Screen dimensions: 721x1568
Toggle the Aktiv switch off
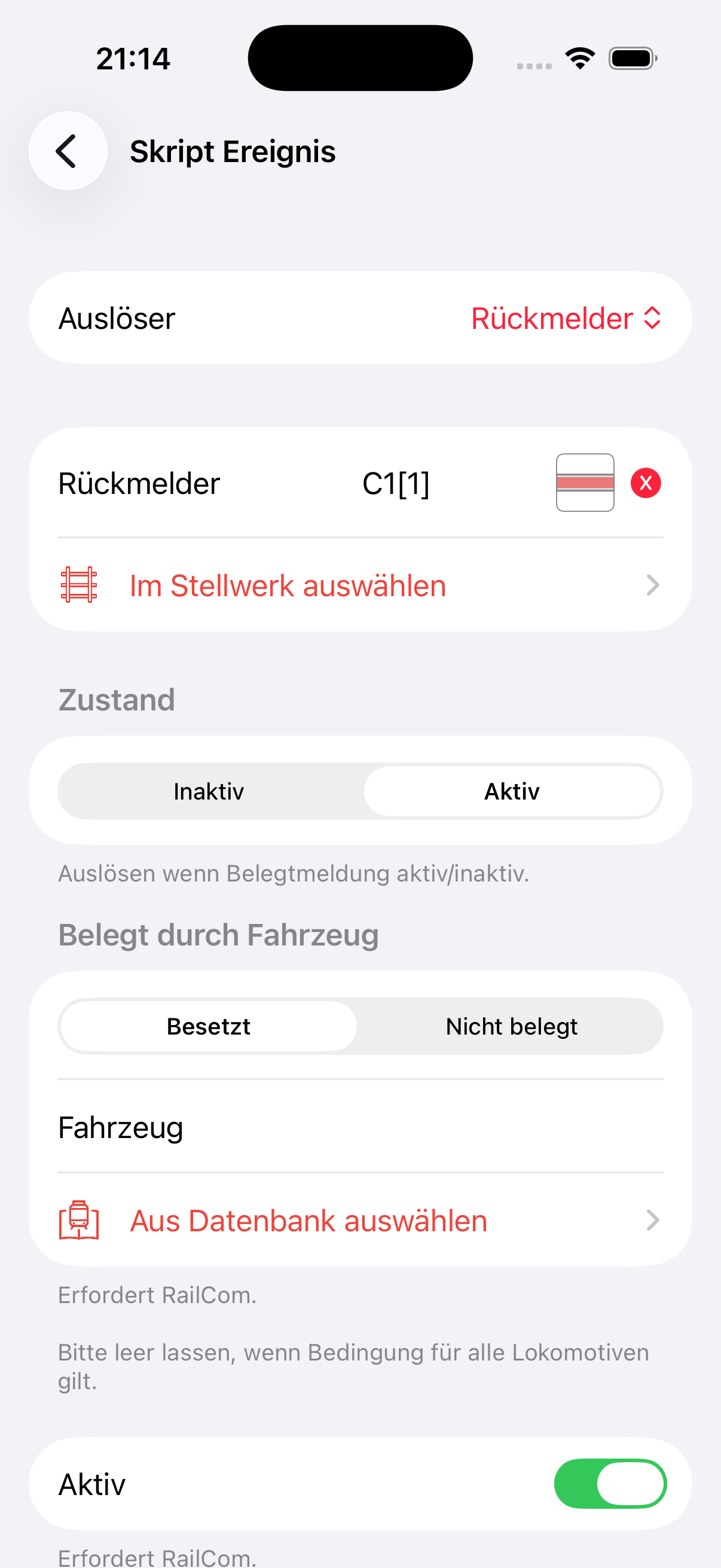click(x=610, y=1484)
